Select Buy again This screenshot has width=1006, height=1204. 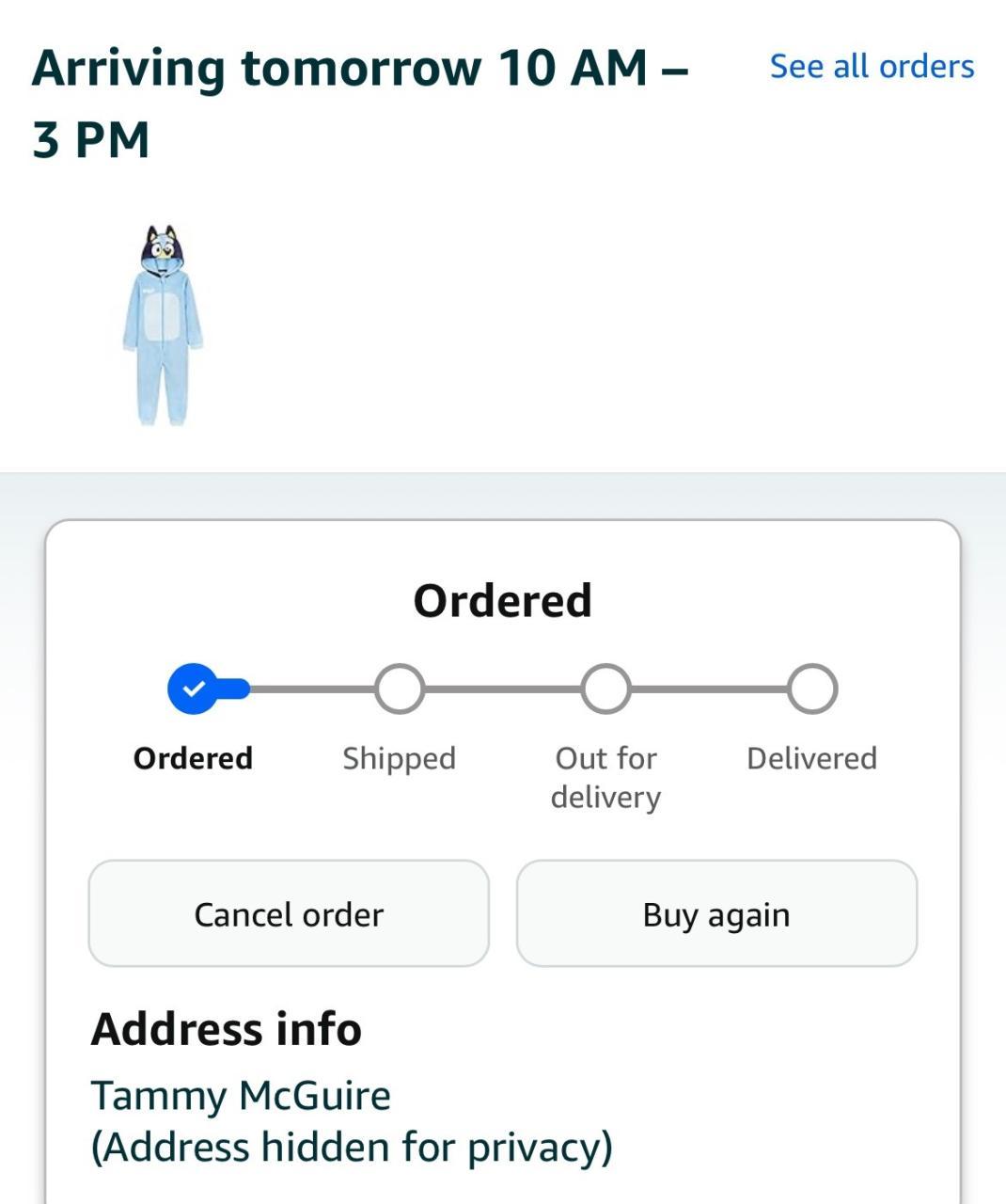pos(716,913)
